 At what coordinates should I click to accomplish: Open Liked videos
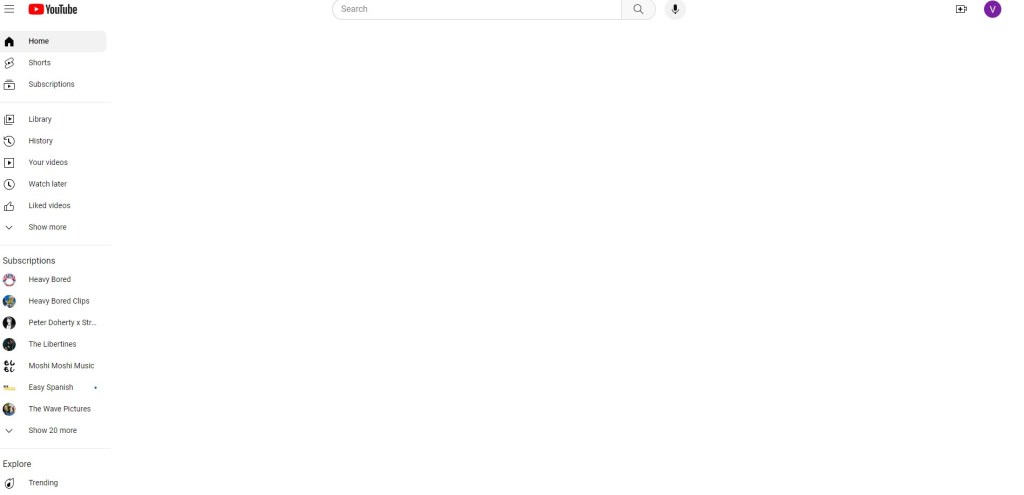point(49,205)
